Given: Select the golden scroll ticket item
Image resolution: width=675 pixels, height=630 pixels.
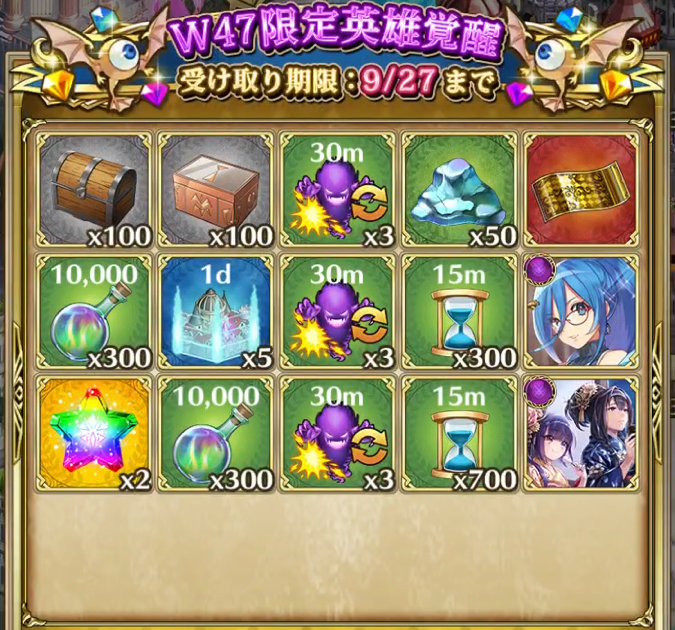Looking at the screenshot, I should point(581,190).
